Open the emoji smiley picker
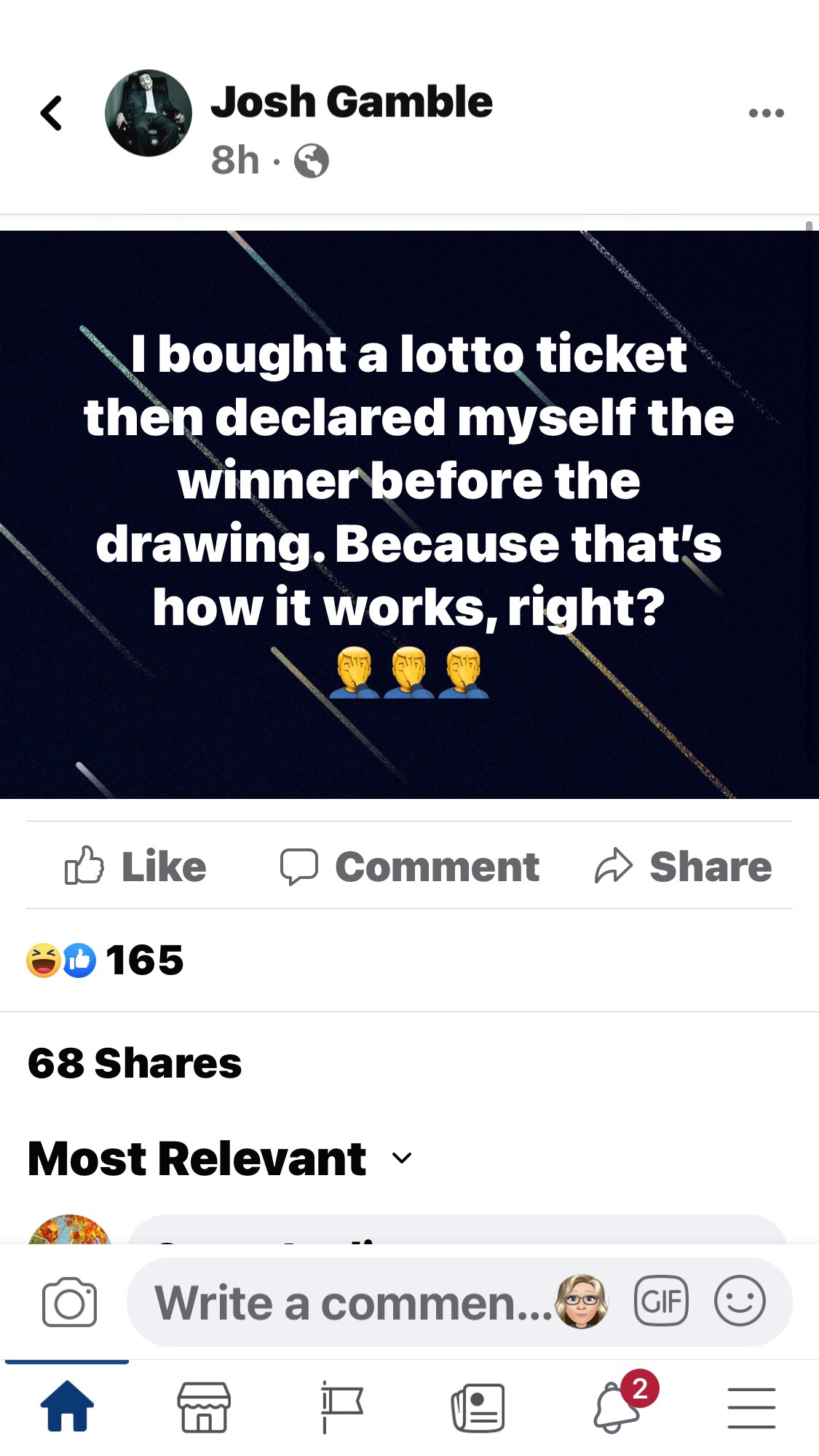This screenshot has height=1456, width=819. pyautogui.click(x=740, y=1302)
